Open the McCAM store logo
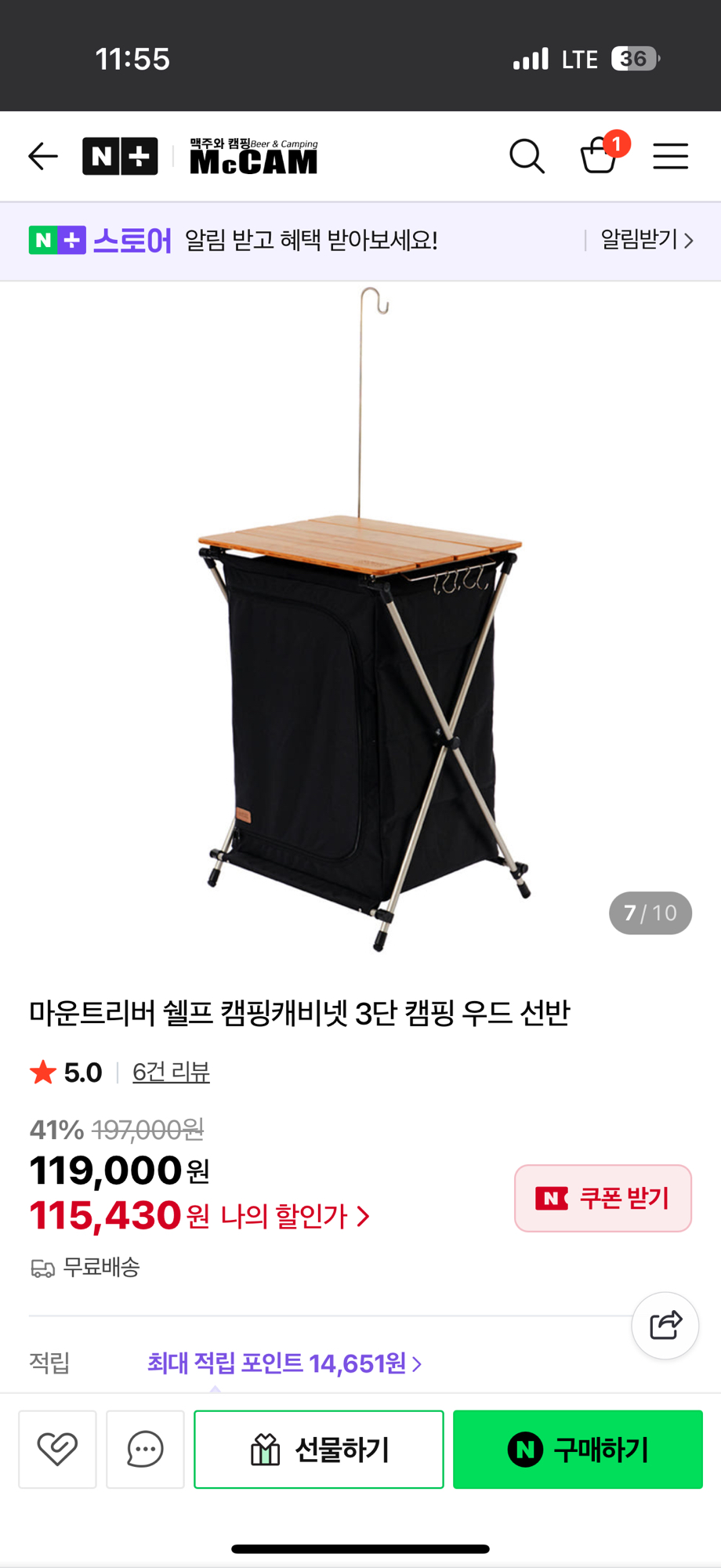Viewport: 721px width, 1568px height. pos(252,156)
